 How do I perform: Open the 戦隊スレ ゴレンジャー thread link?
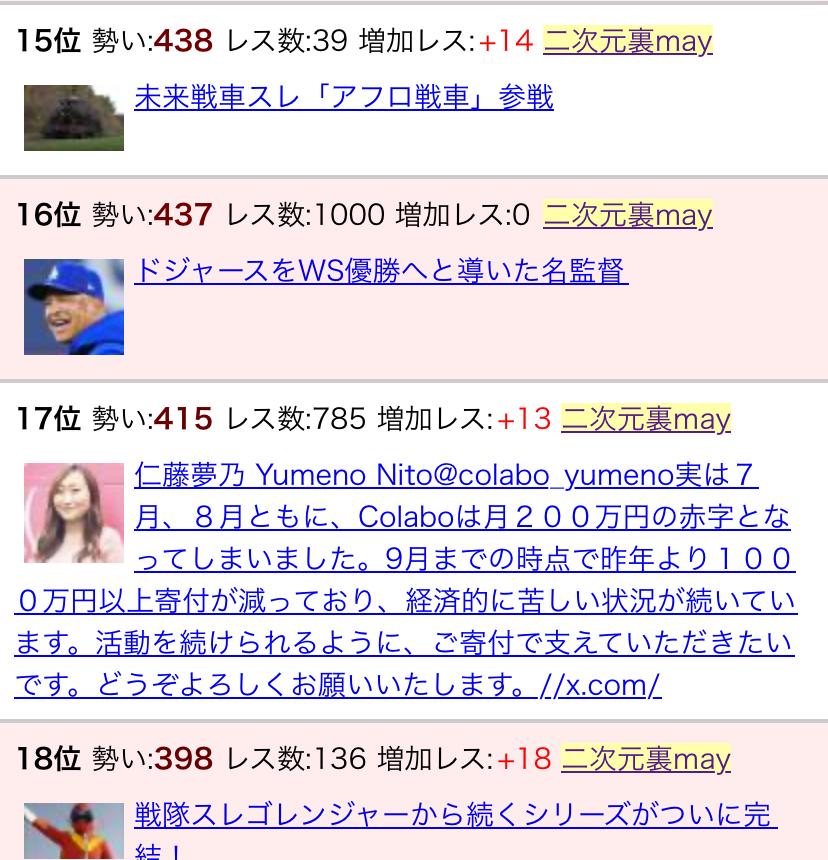[455, 816]
